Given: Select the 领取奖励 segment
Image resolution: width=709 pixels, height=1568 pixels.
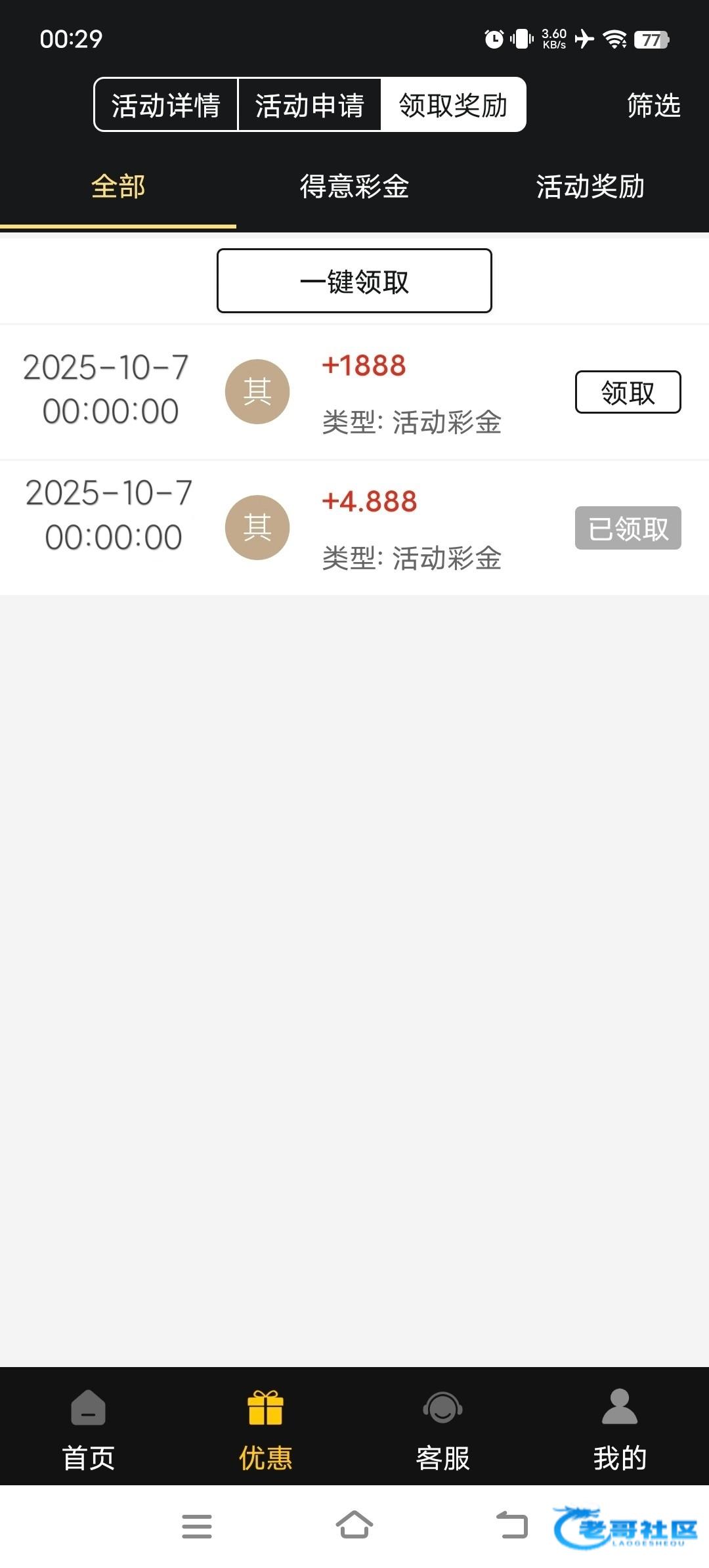Looking at the screenshot, I should click(453, 105).
